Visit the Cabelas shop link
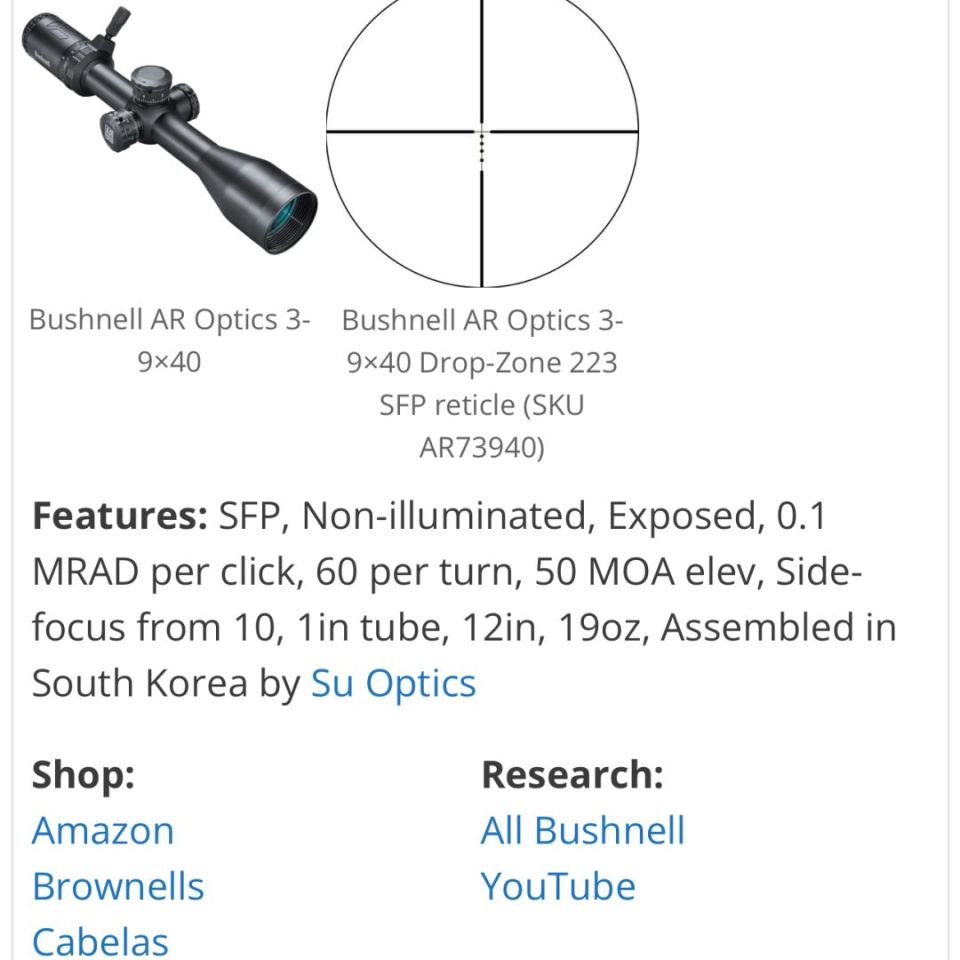This screenshot has height=960, width=960. [100, 940]
